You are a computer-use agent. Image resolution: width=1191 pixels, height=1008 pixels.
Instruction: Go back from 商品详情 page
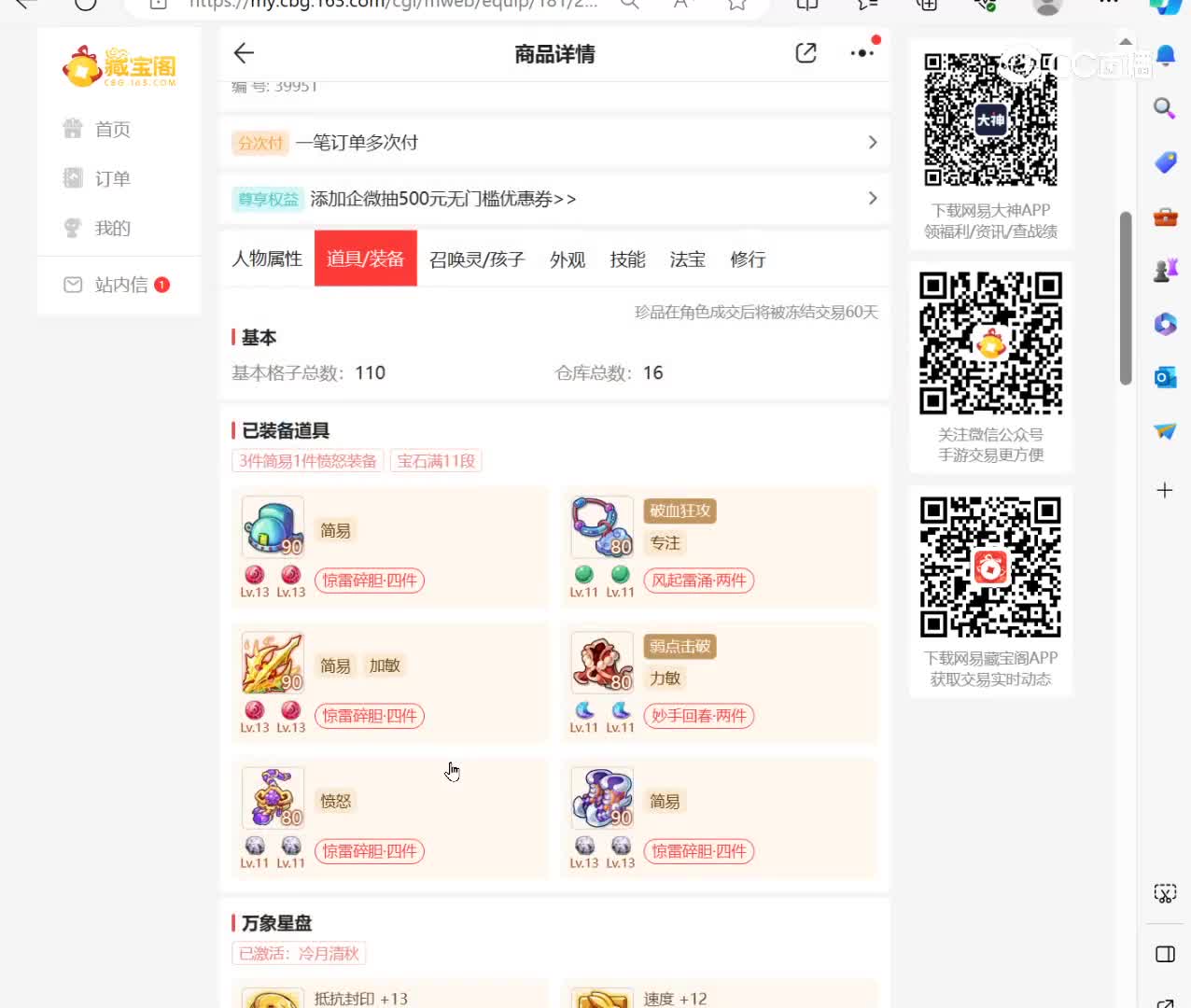tap(244, 53)
